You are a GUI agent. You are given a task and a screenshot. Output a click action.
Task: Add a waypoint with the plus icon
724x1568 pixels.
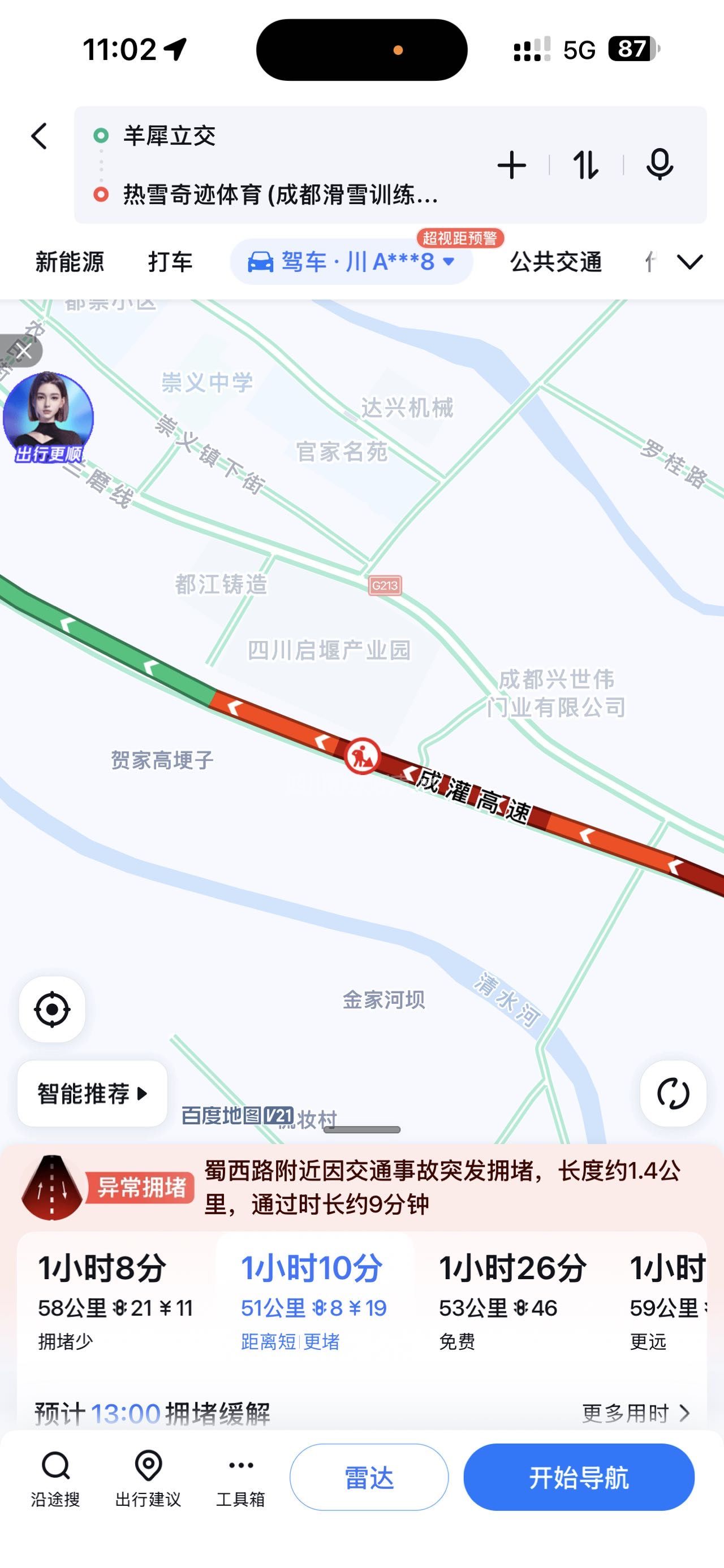(x=511, y=166)
